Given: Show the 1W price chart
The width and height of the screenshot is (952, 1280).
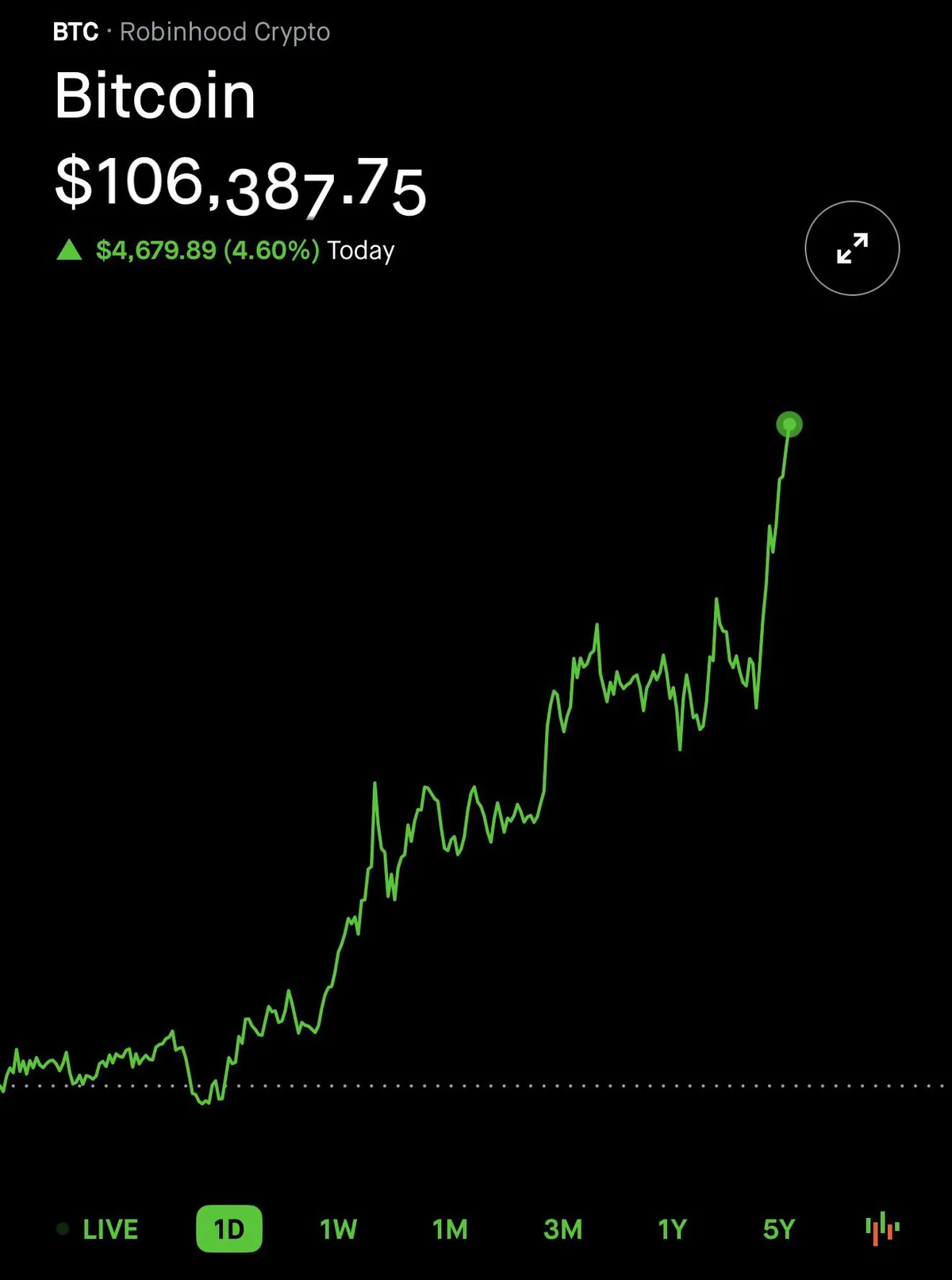Looking at the screenshot, I should click(x=338, y=1229).
